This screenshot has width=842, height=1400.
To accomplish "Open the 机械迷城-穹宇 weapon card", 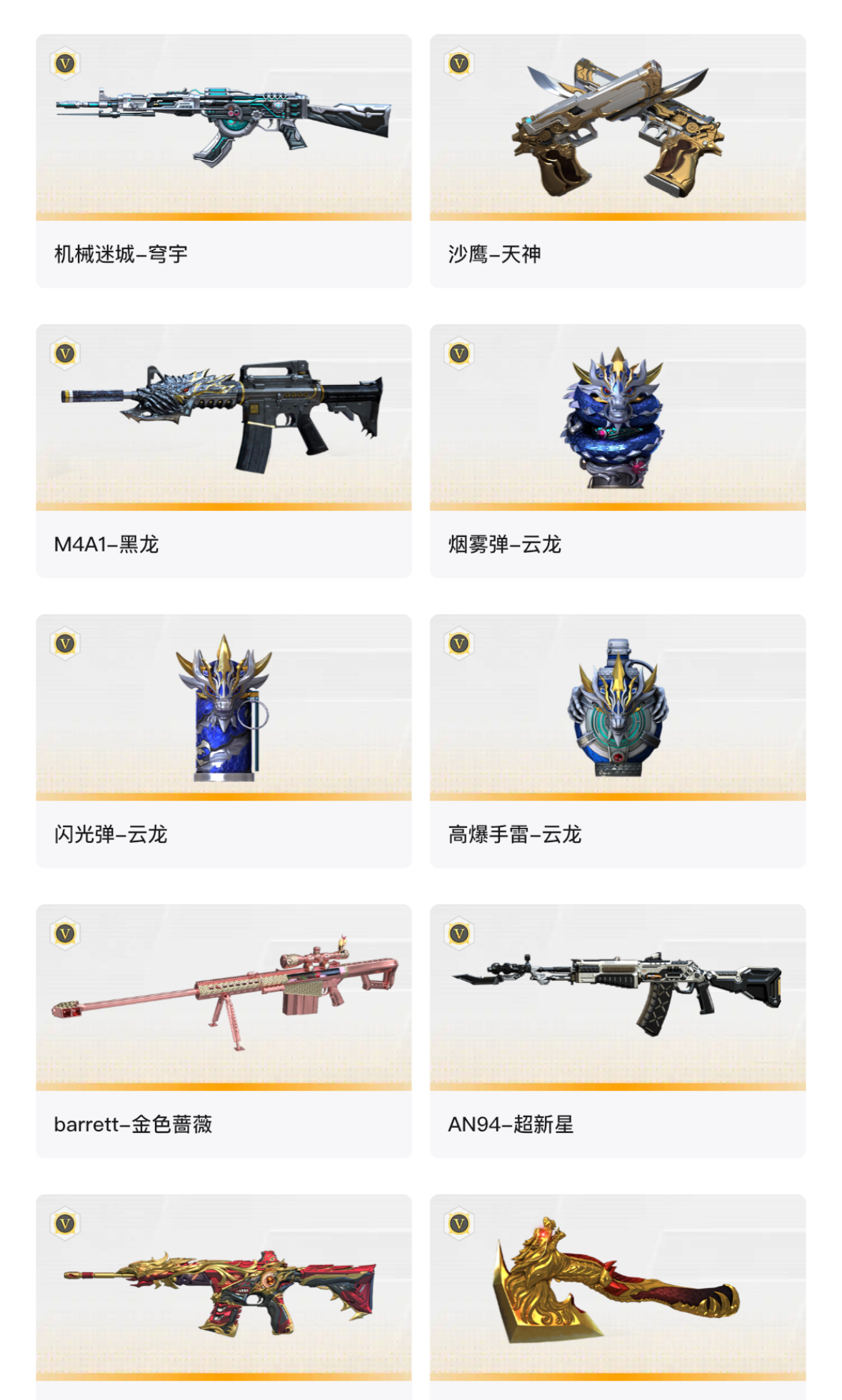I will click(224, 161).
